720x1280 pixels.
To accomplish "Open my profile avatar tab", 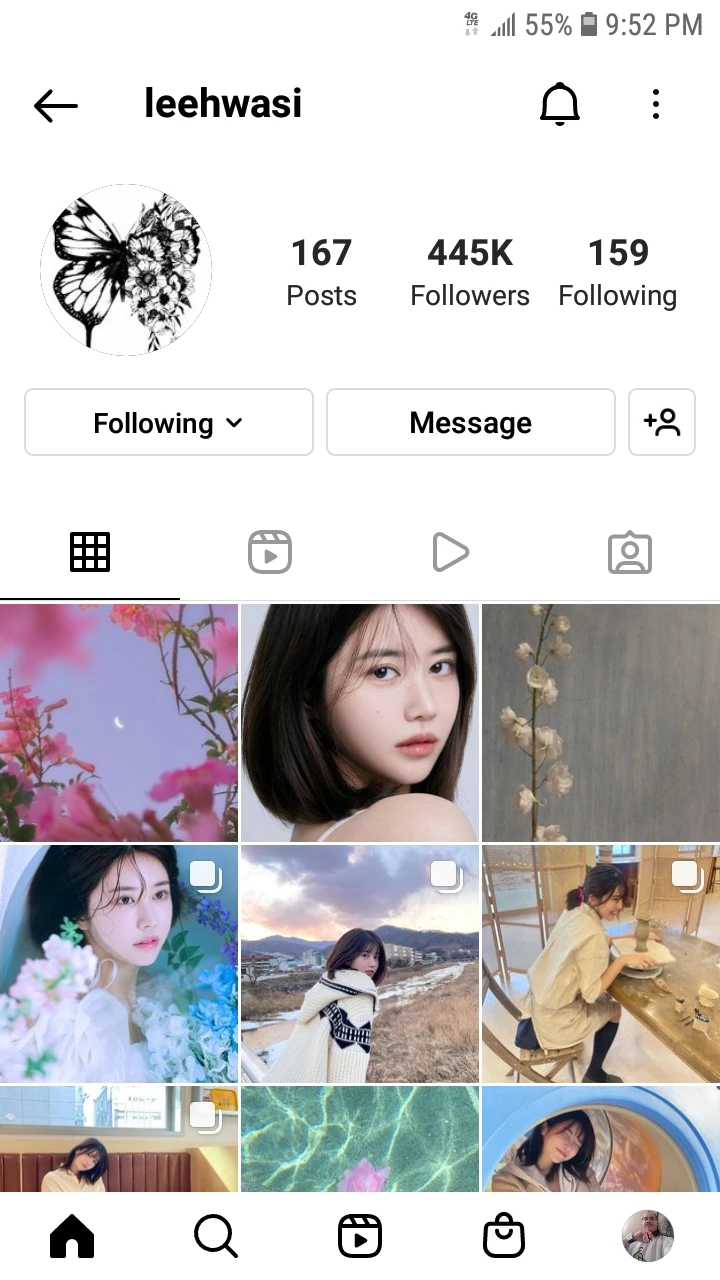I will [648, 1237].
